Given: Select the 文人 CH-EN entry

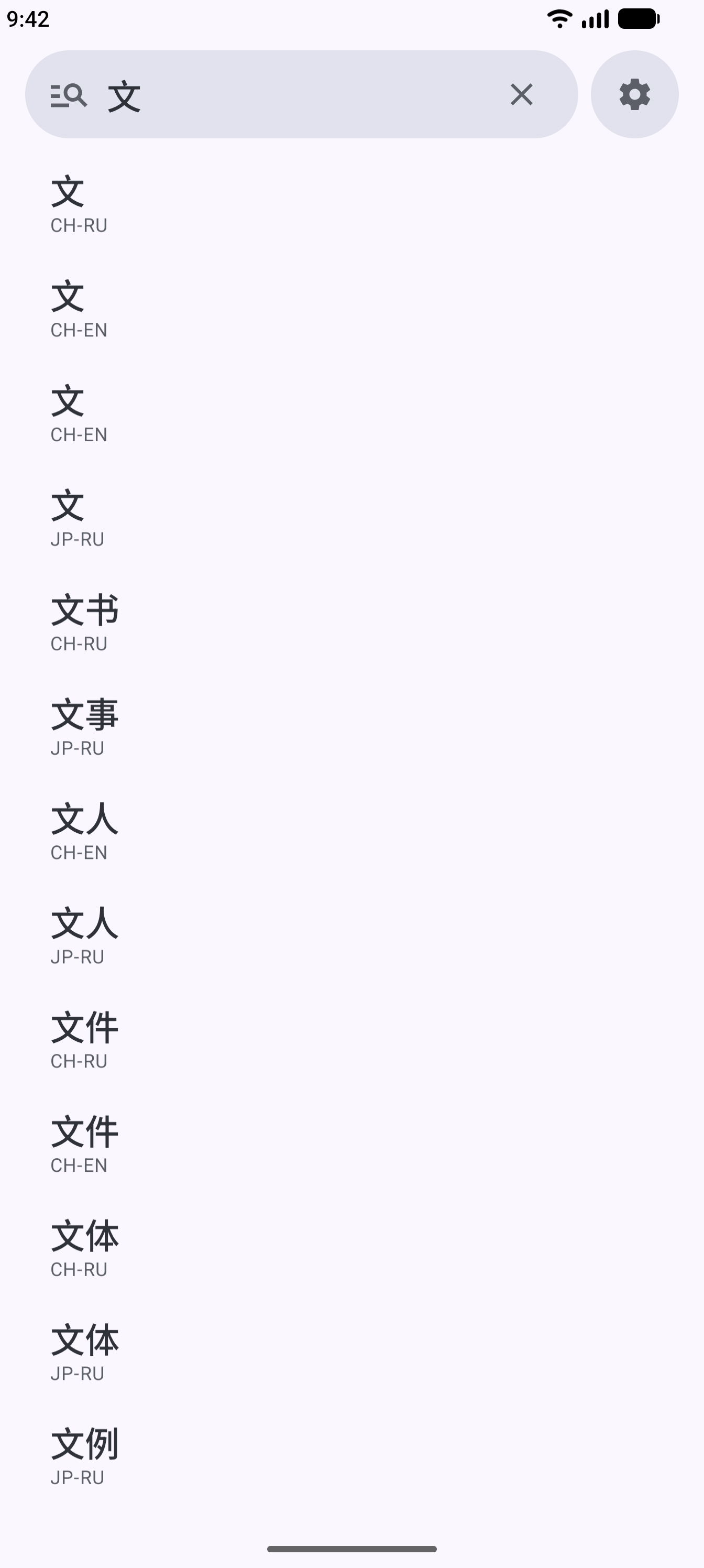Looking at the screenshot, I should point(351,831).
